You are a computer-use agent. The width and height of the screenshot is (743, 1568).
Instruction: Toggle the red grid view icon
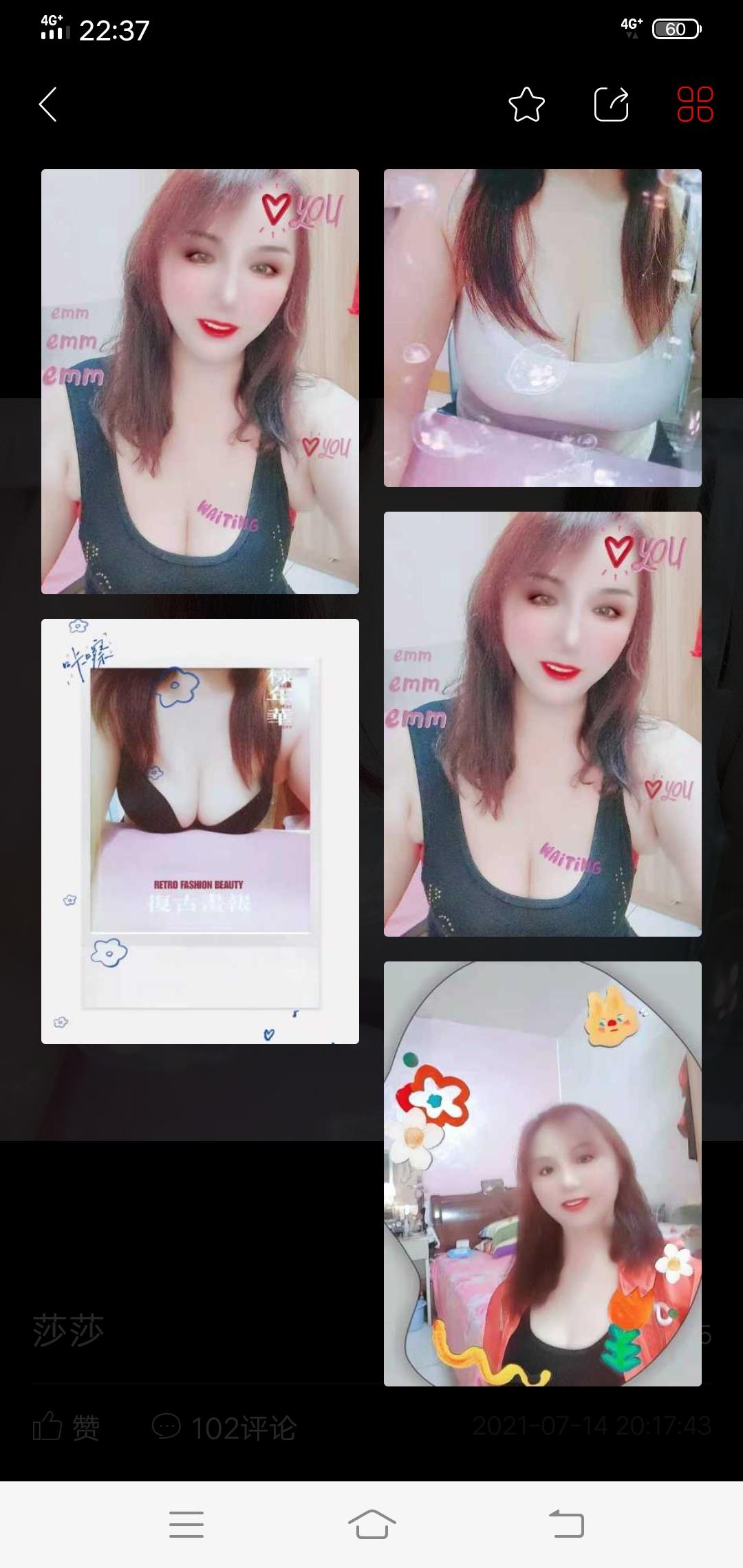tap(695, 105)
